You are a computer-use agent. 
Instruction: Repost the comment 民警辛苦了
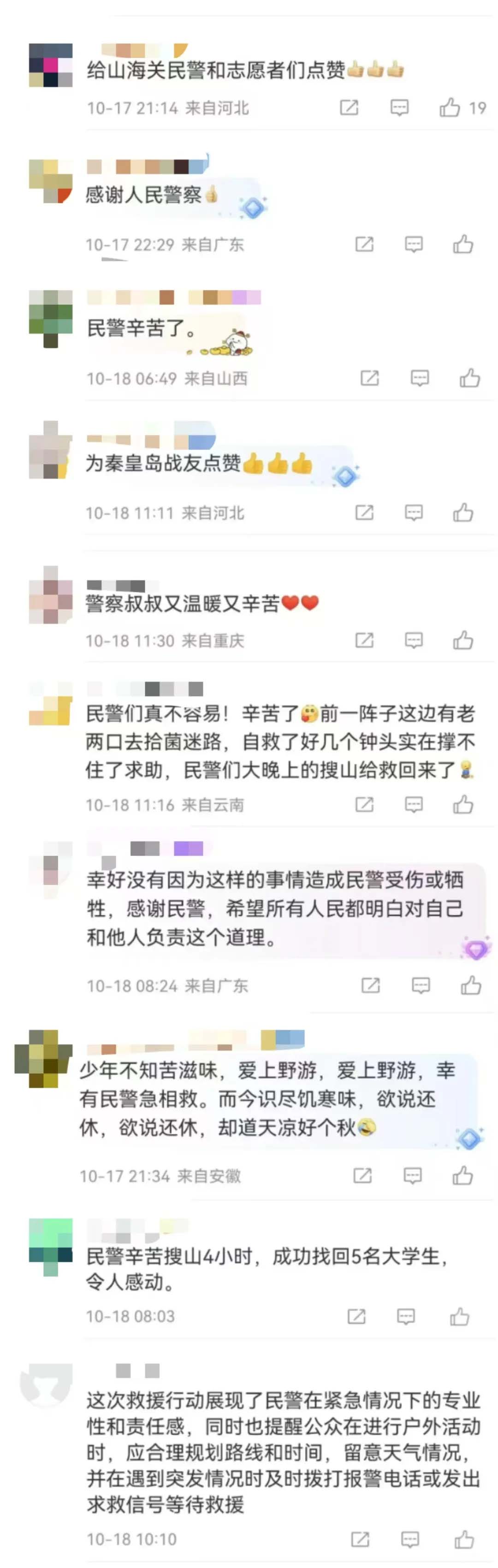click(369, 378)
